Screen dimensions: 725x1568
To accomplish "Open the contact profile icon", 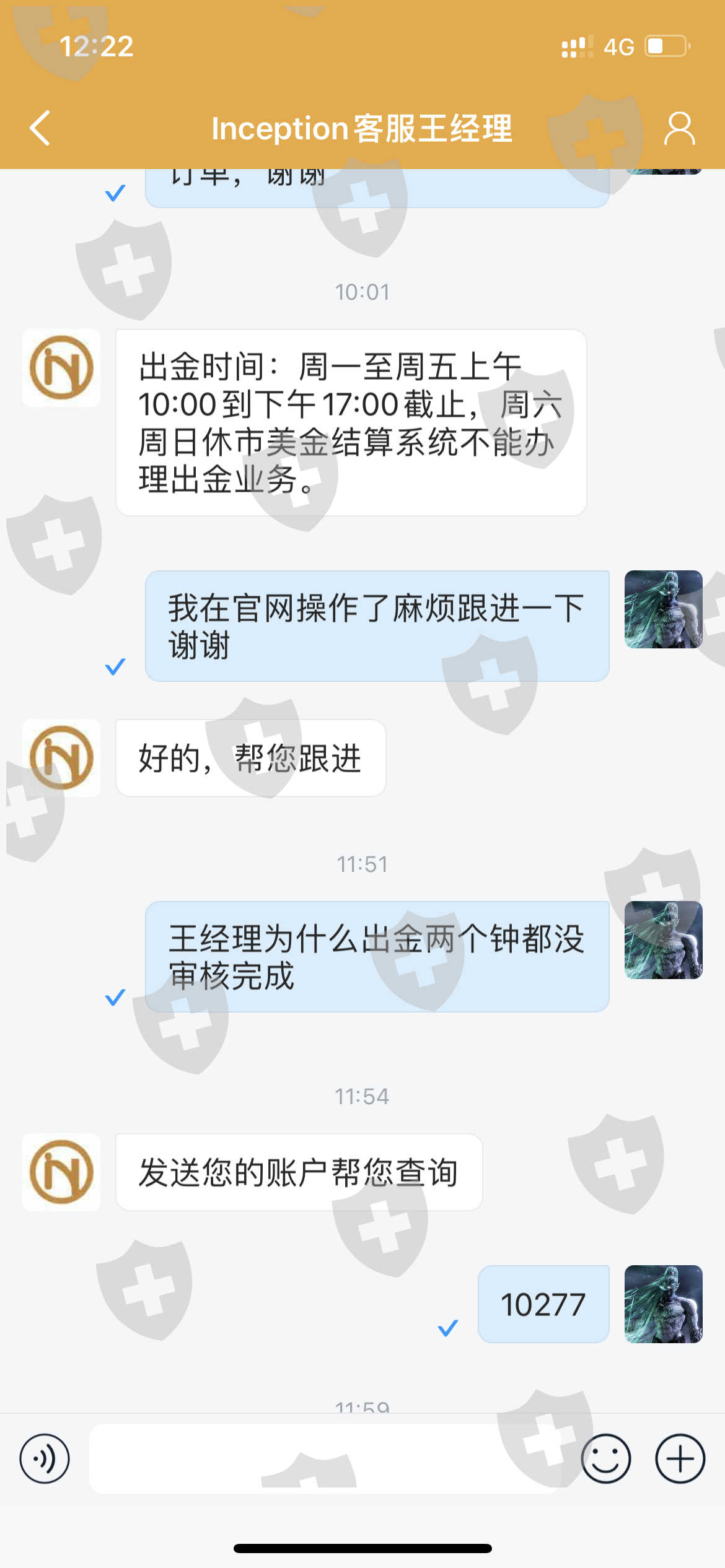I will pos(679,128).
